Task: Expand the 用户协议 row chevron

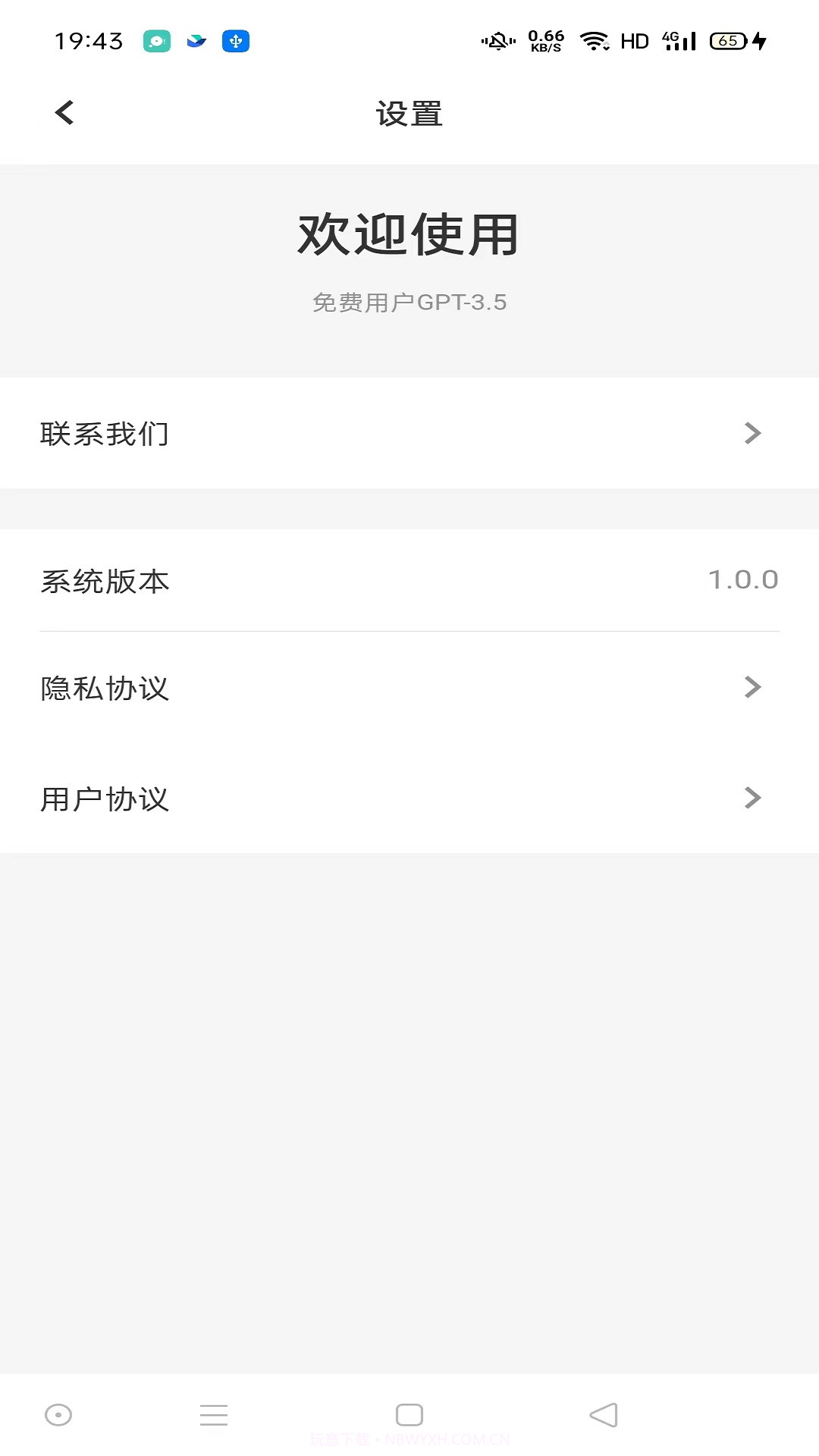Action: coord(753,798)
